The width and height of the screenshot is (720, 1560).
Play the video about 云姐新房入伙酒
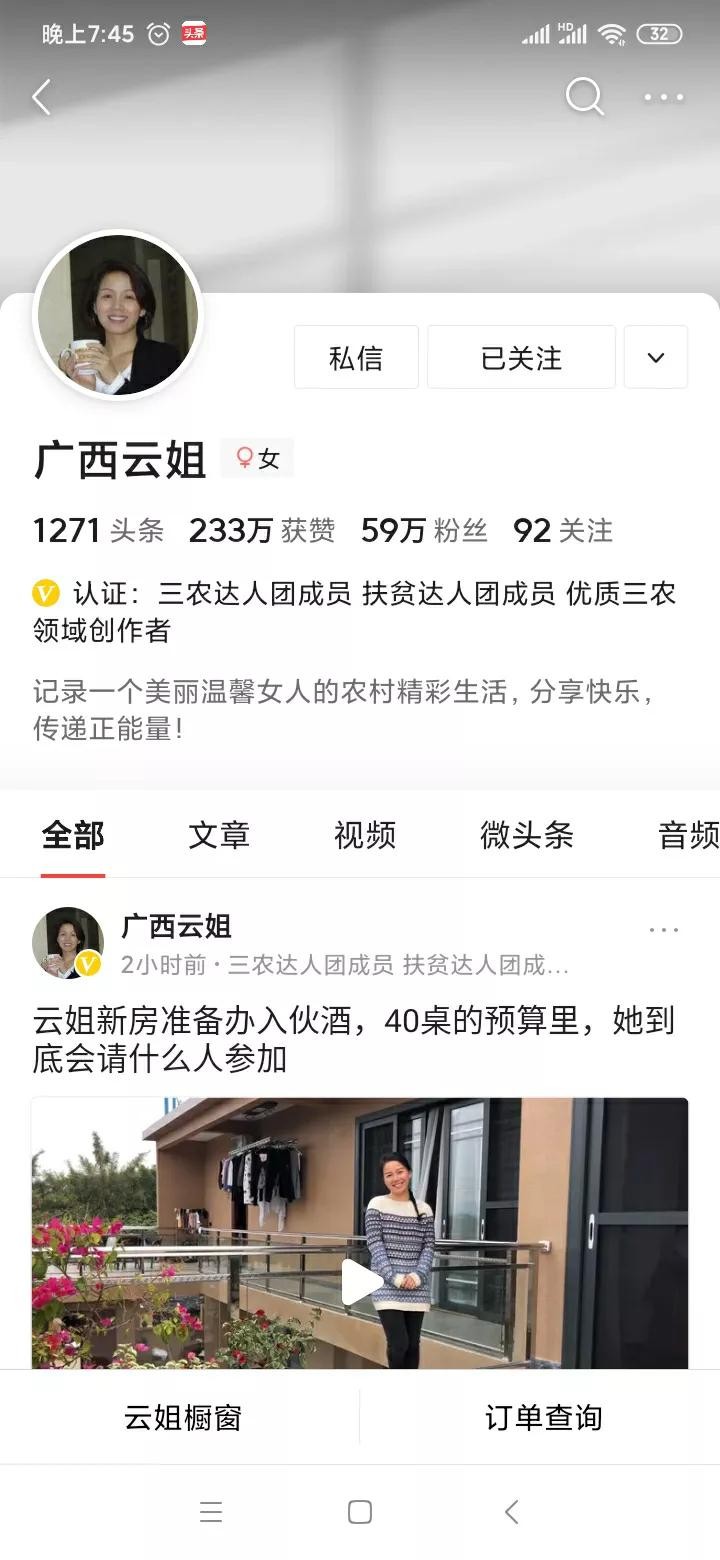pyautogui.click(x=360, y=1281)
